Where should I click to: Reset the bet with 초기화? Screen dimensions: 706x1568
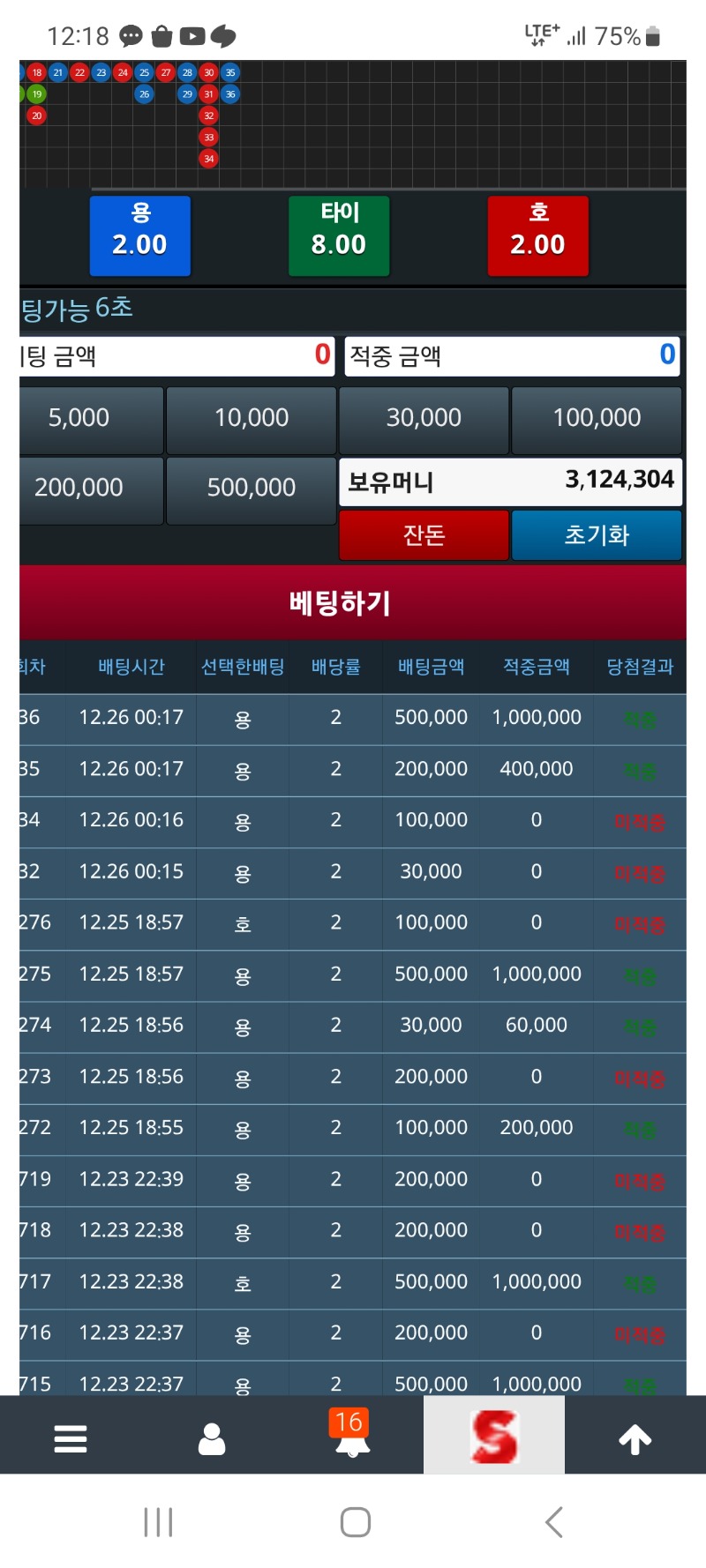[597, 535]
